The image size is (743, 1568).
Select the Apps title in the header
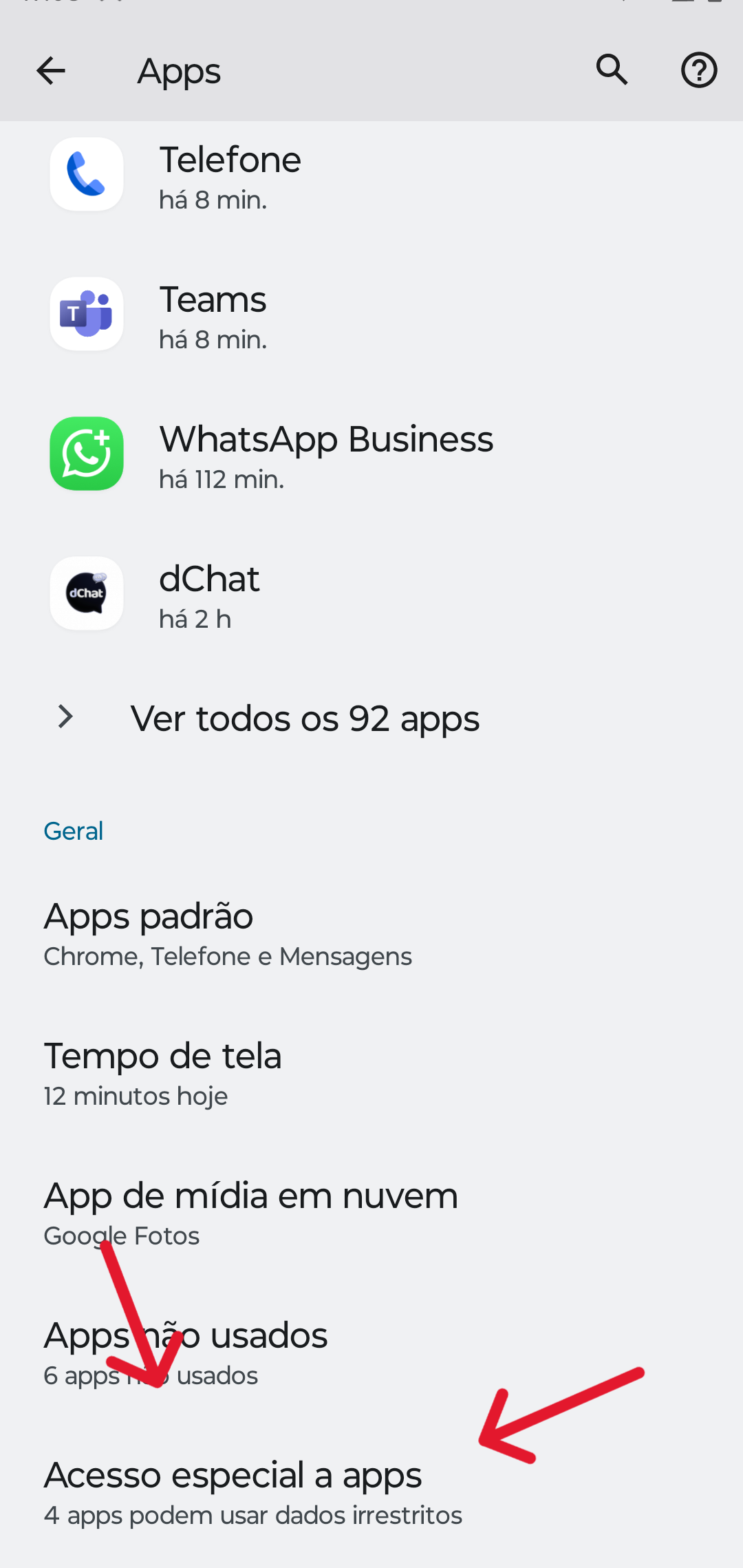pos(179,70)
